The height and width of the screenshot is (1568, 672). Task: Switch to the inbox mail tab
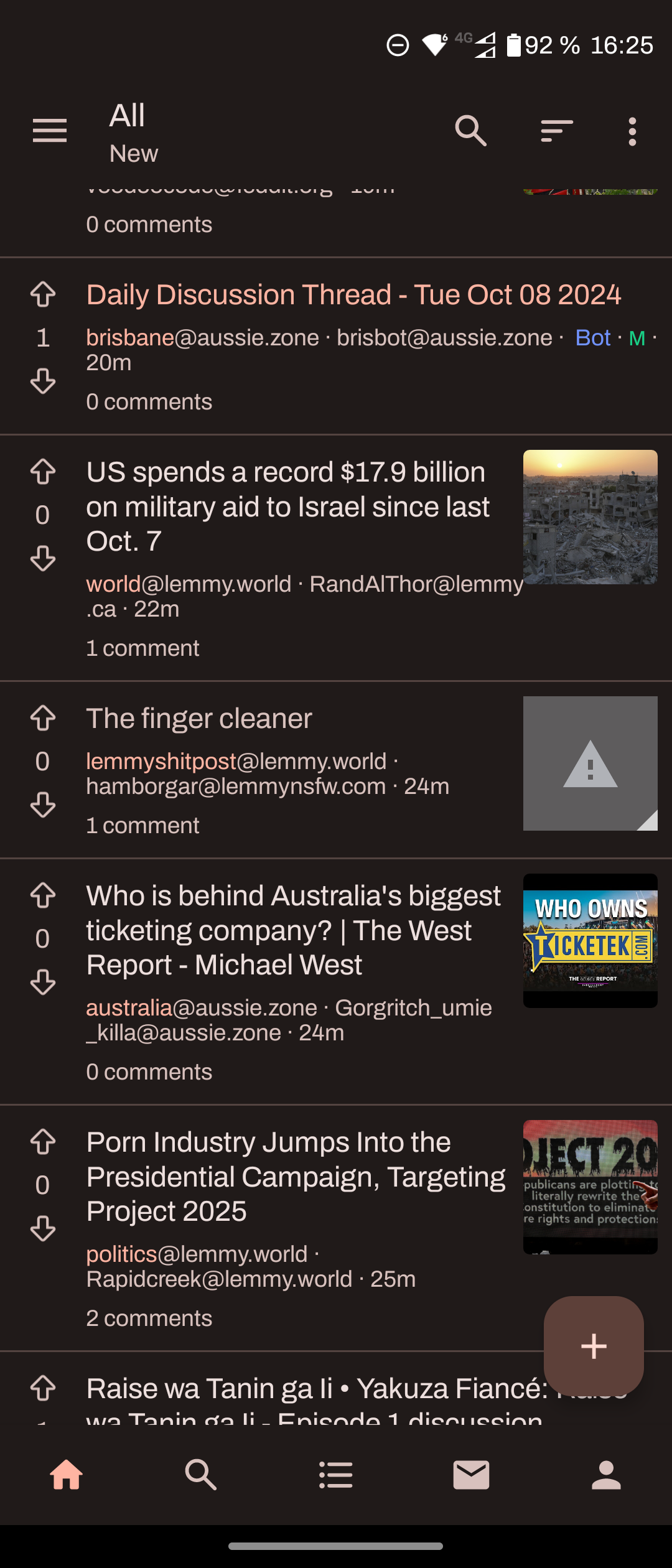click(471, 1475)
